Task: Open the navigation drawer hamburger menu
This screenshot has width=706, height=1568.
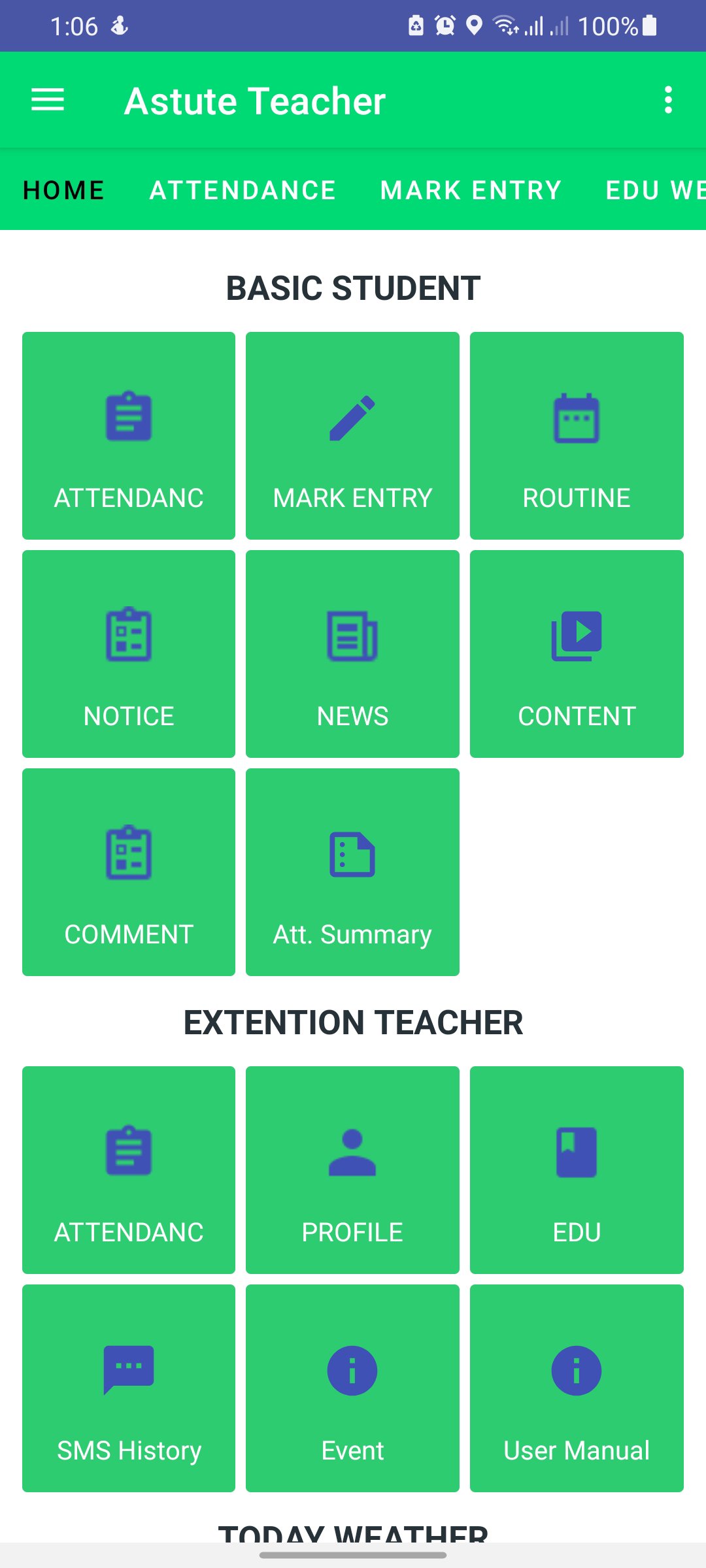Action: click(x=47, y=99)
